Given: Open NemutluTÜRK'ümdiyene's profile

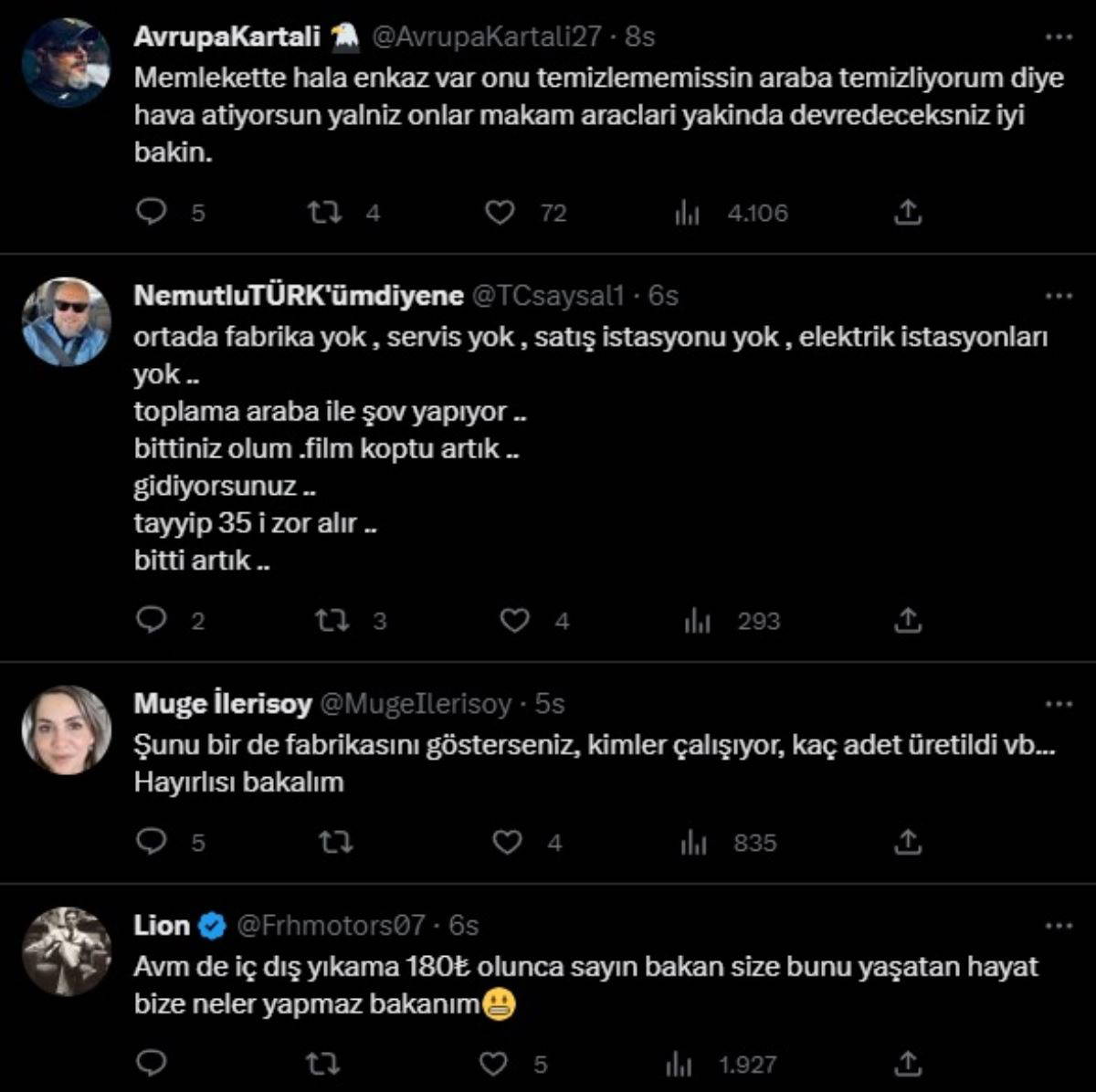Looking at the screenshot, I should [298, 296].
